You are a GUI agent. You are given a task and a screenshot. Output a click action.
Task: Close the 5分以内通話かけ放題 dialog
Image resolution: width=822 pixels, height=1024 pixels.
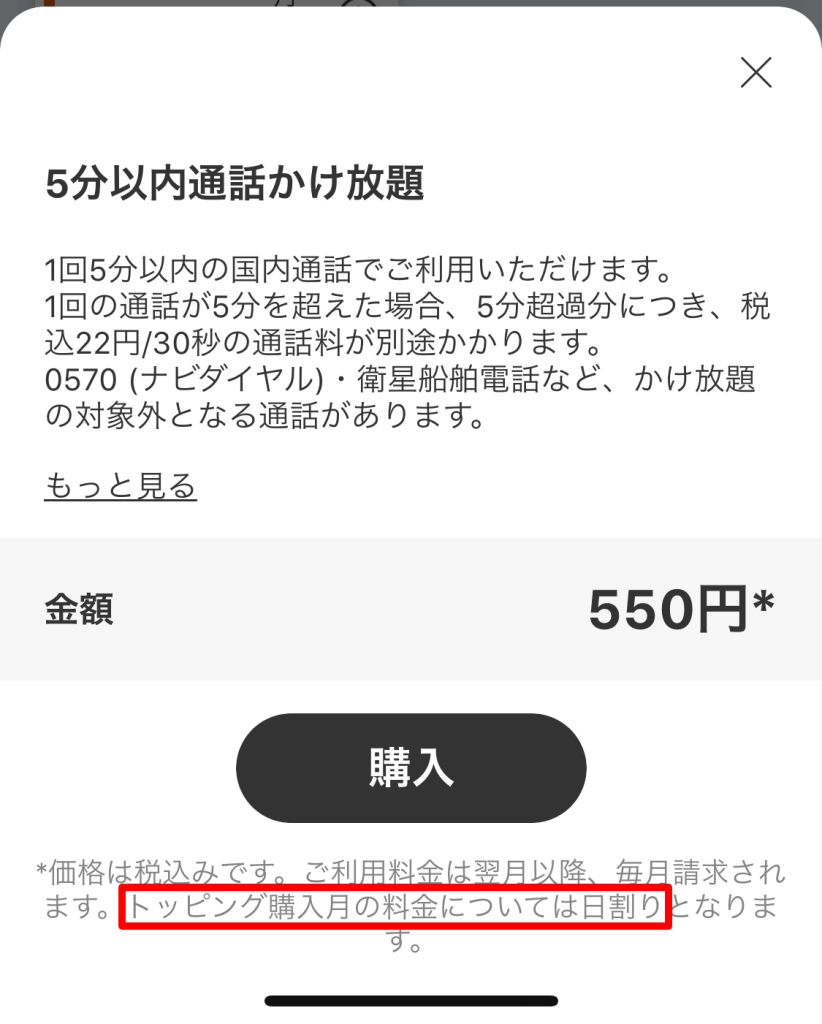tap(755, 72)
